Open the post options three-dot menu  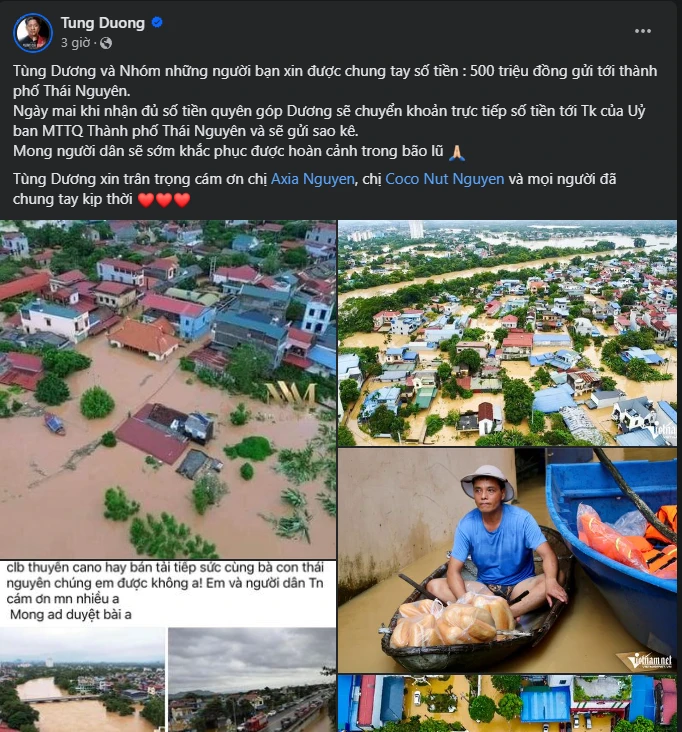point(643,31)
